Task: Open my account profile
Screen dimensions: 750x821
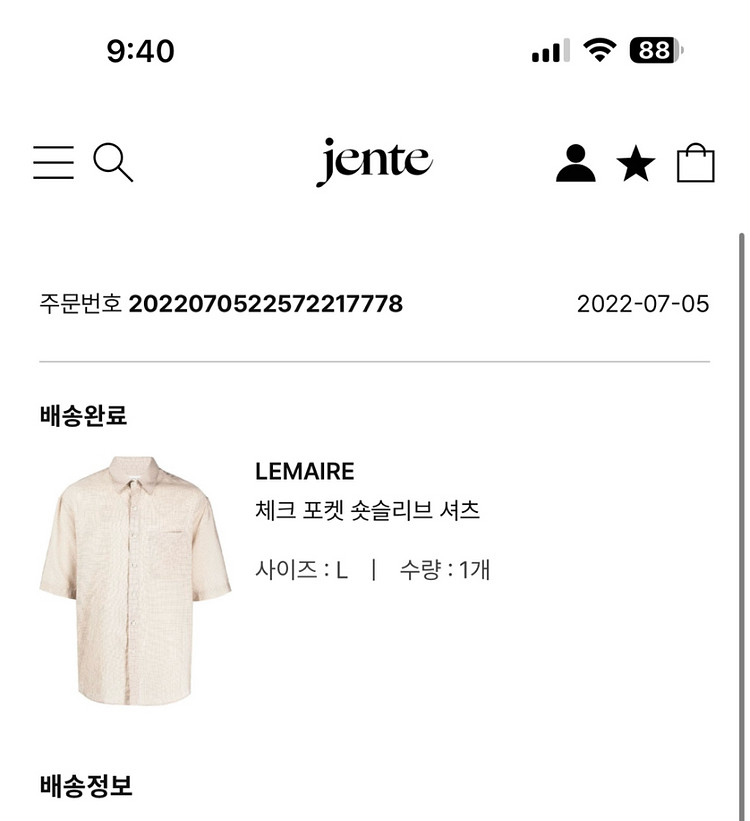Action: click(x=575, y=163)
